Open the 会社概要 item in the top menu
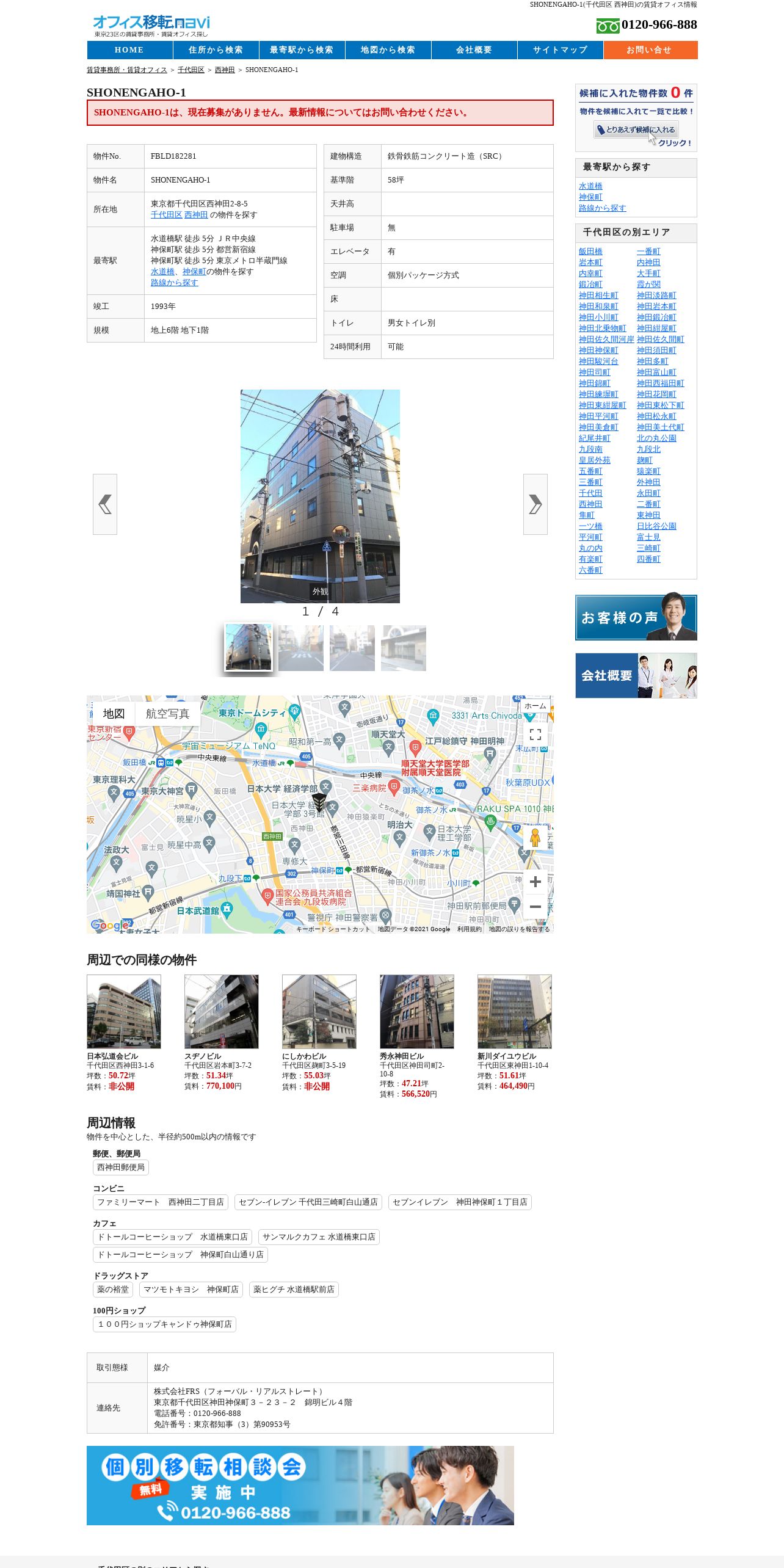The image size is (784, 1568). 474,50
